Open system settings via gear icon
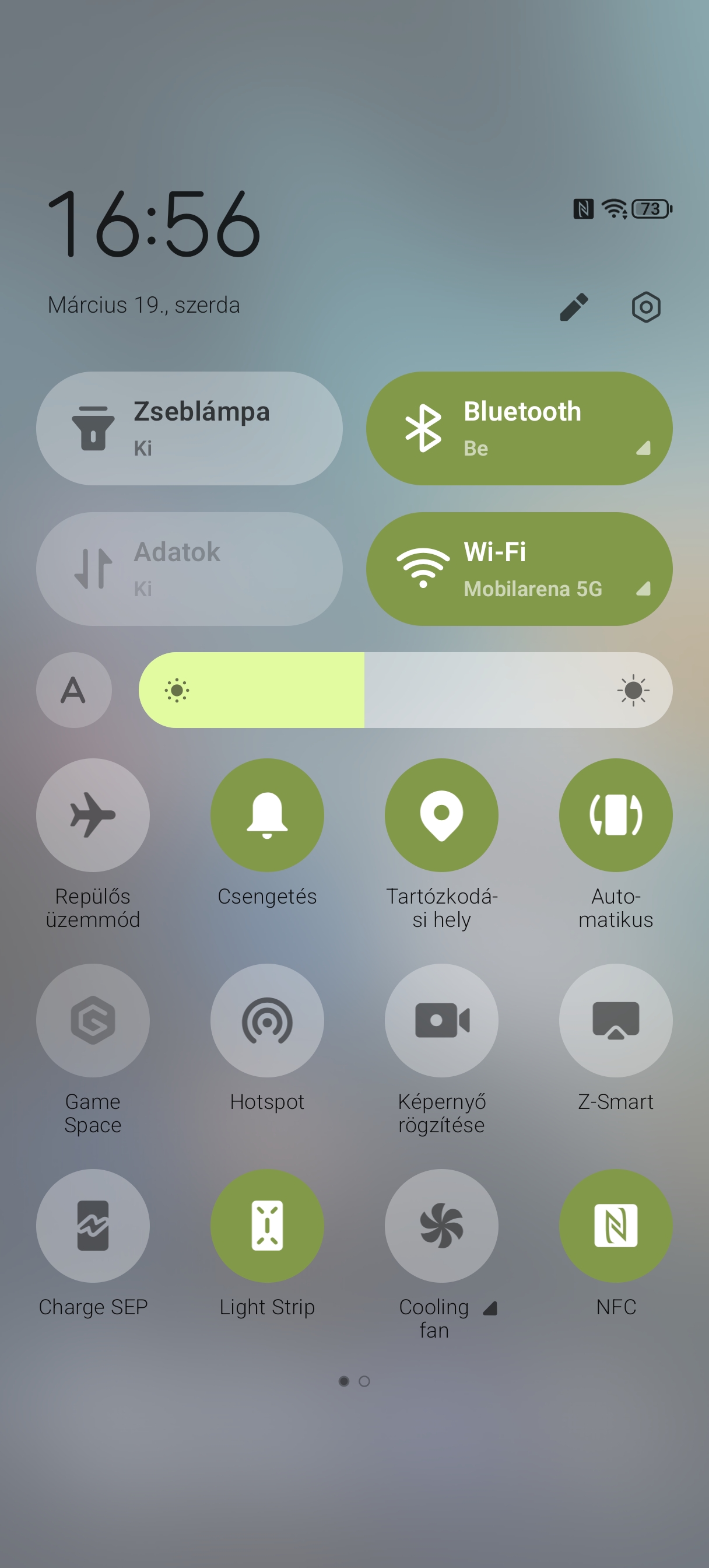Viewport: 709px width, 1568px height. click(x=645, y=307)
